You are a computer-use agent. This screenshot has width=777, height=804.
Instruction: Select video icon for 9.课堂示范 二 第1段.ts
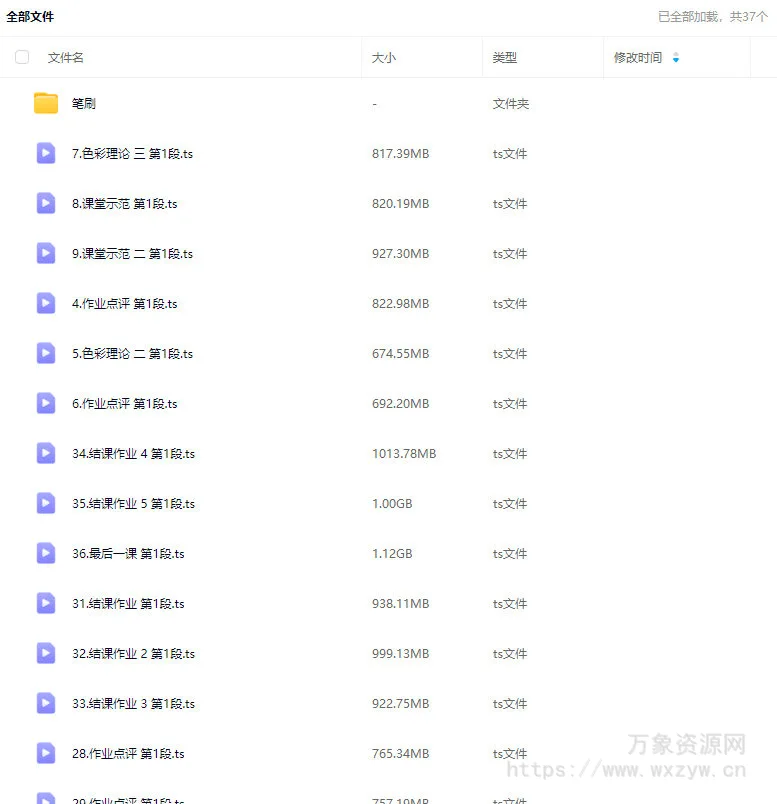[45, 253]
